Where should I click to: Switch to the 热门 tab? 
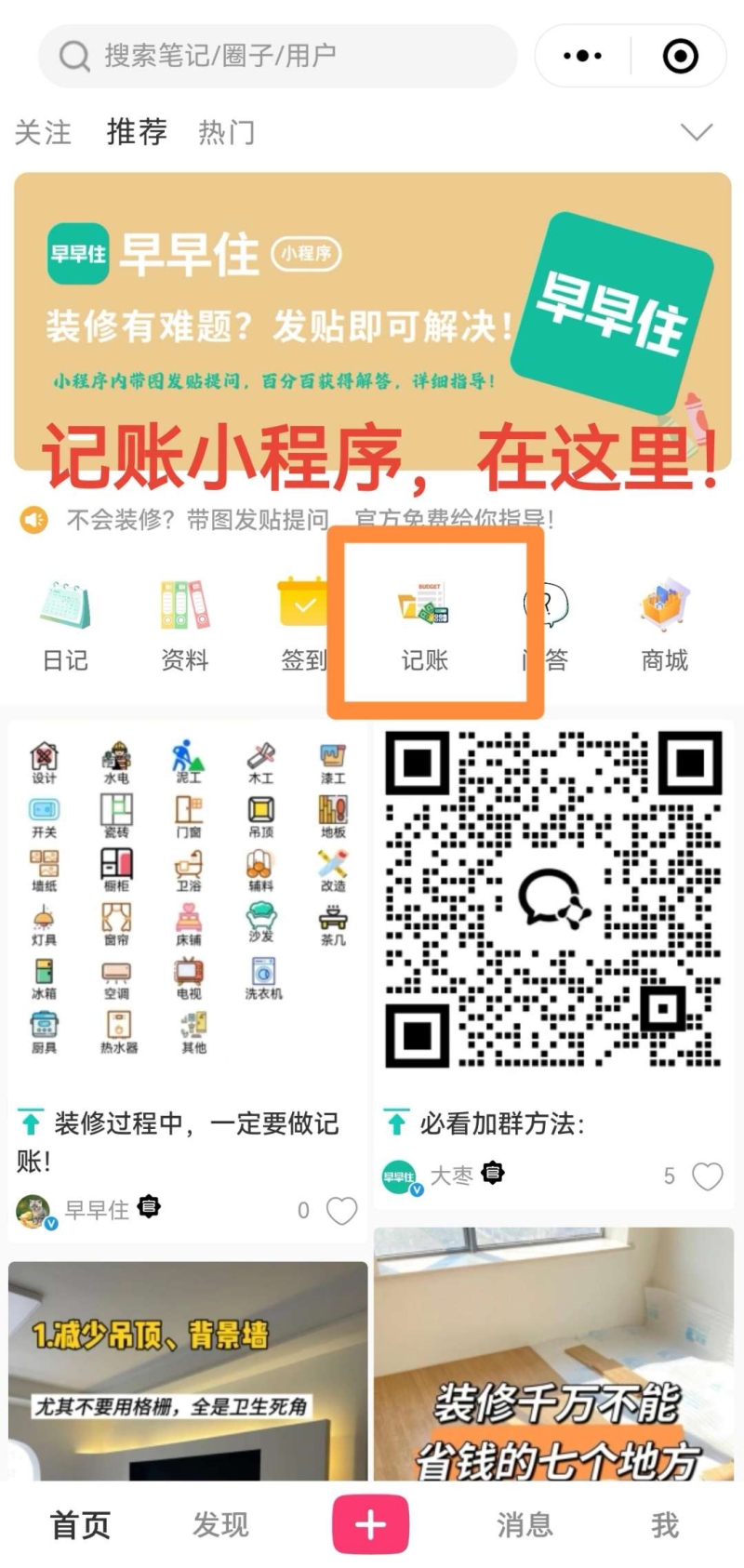click(x=226, y=132)
